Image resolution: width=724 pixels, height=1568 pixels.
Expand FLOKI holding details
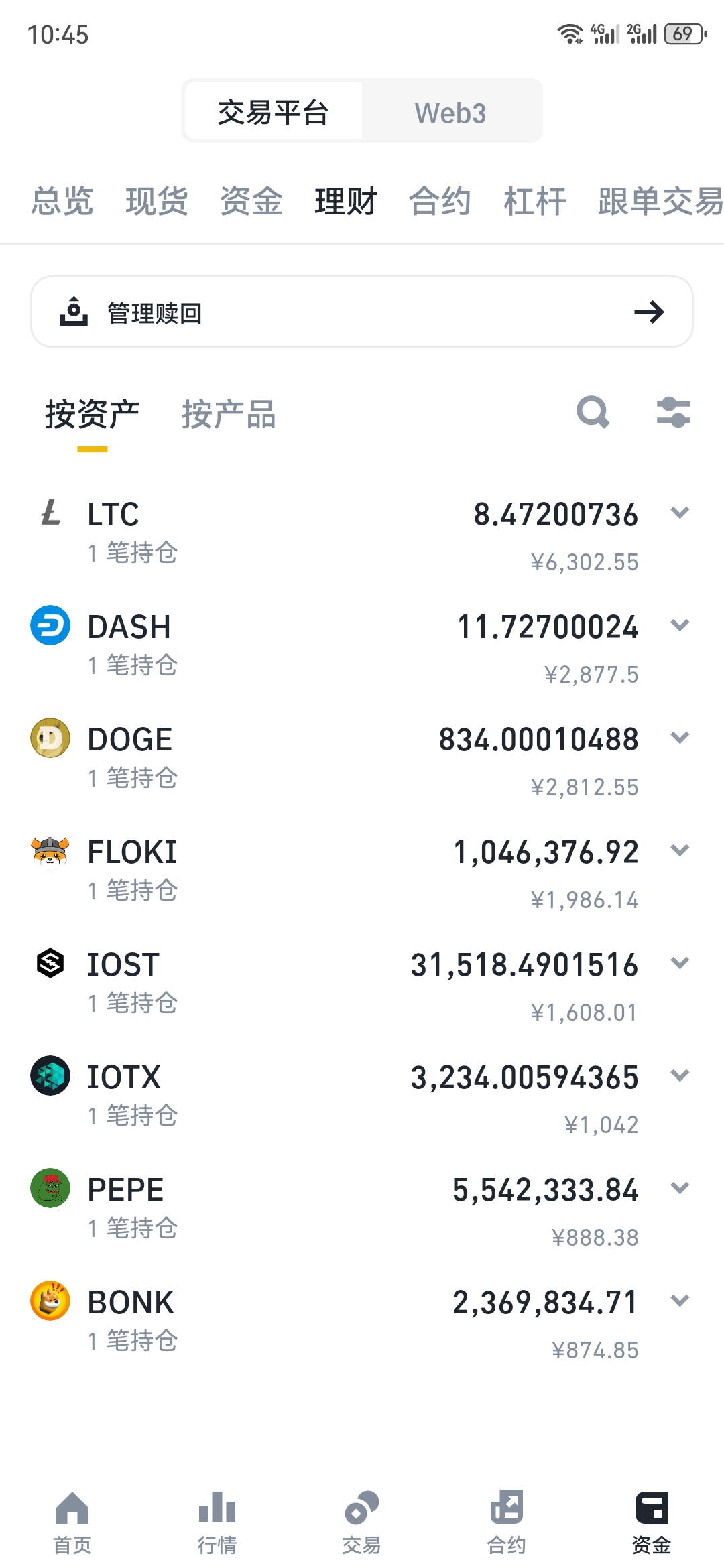(x=680, y=850)
